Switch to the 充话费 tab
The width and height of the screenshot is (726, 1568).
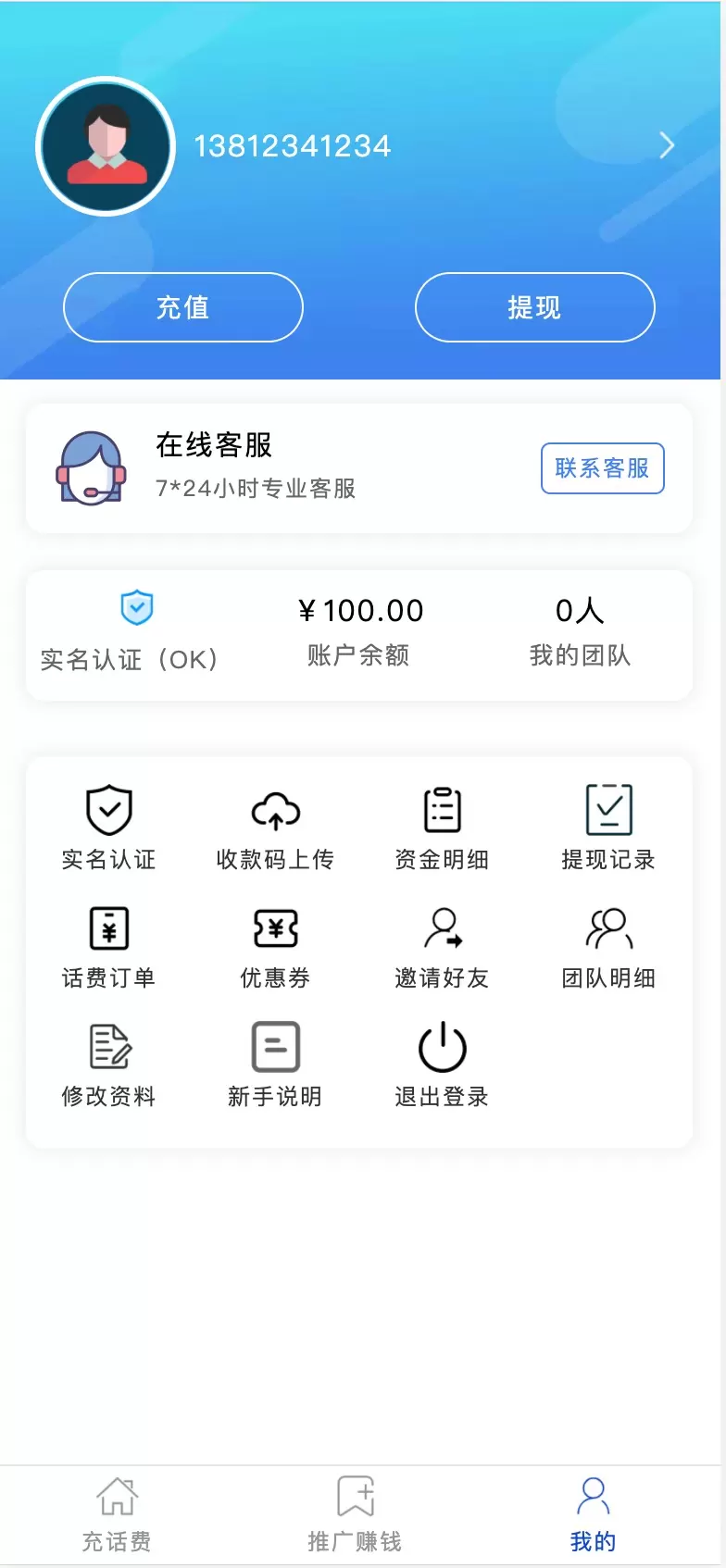pyautogui.click(x=117, y=1515)
